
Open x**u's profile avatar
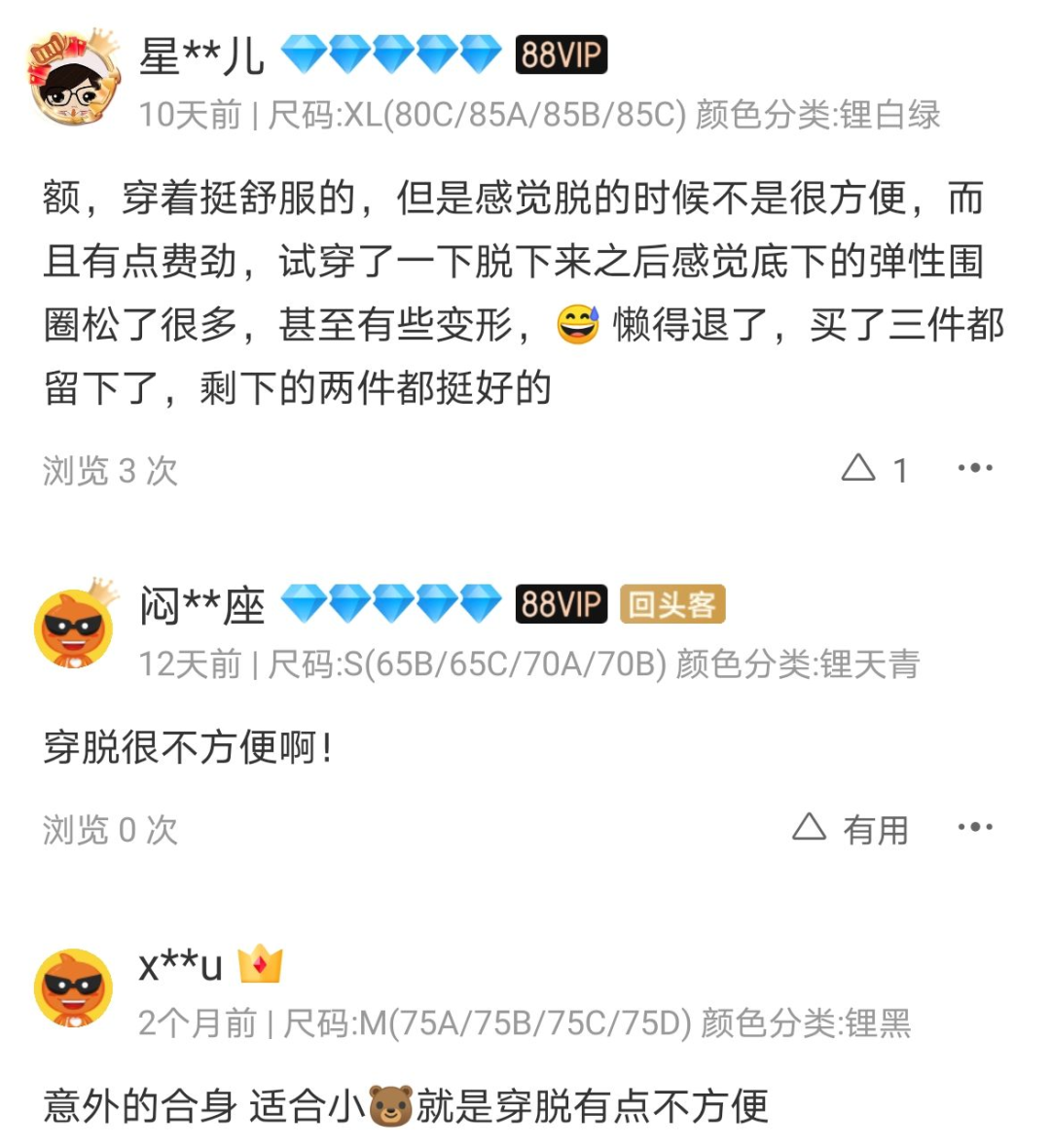click(x=74, y=988)
